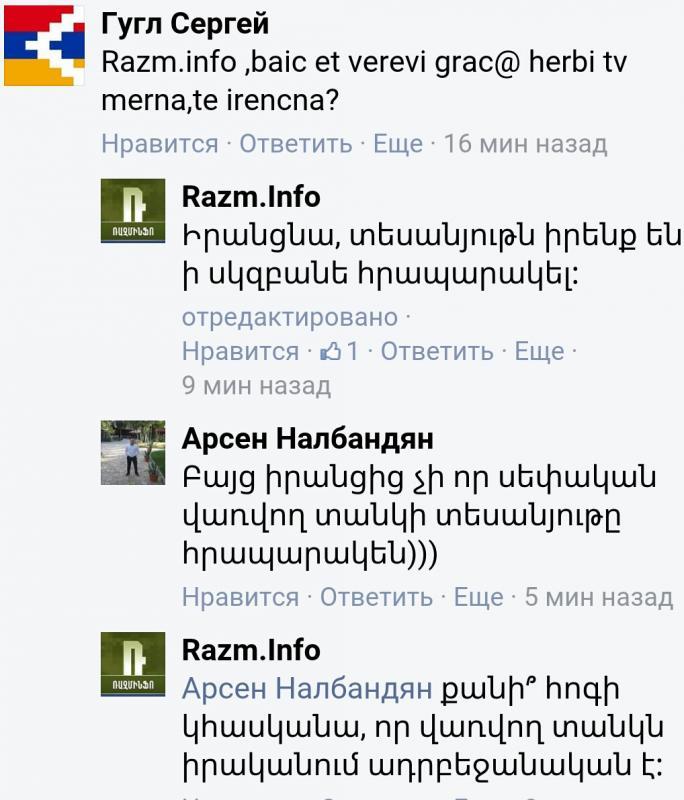Open Еще under Арсен Налбандян's comment
The width and height of the screenshot is (684, 800).
[x=478, y=598]
